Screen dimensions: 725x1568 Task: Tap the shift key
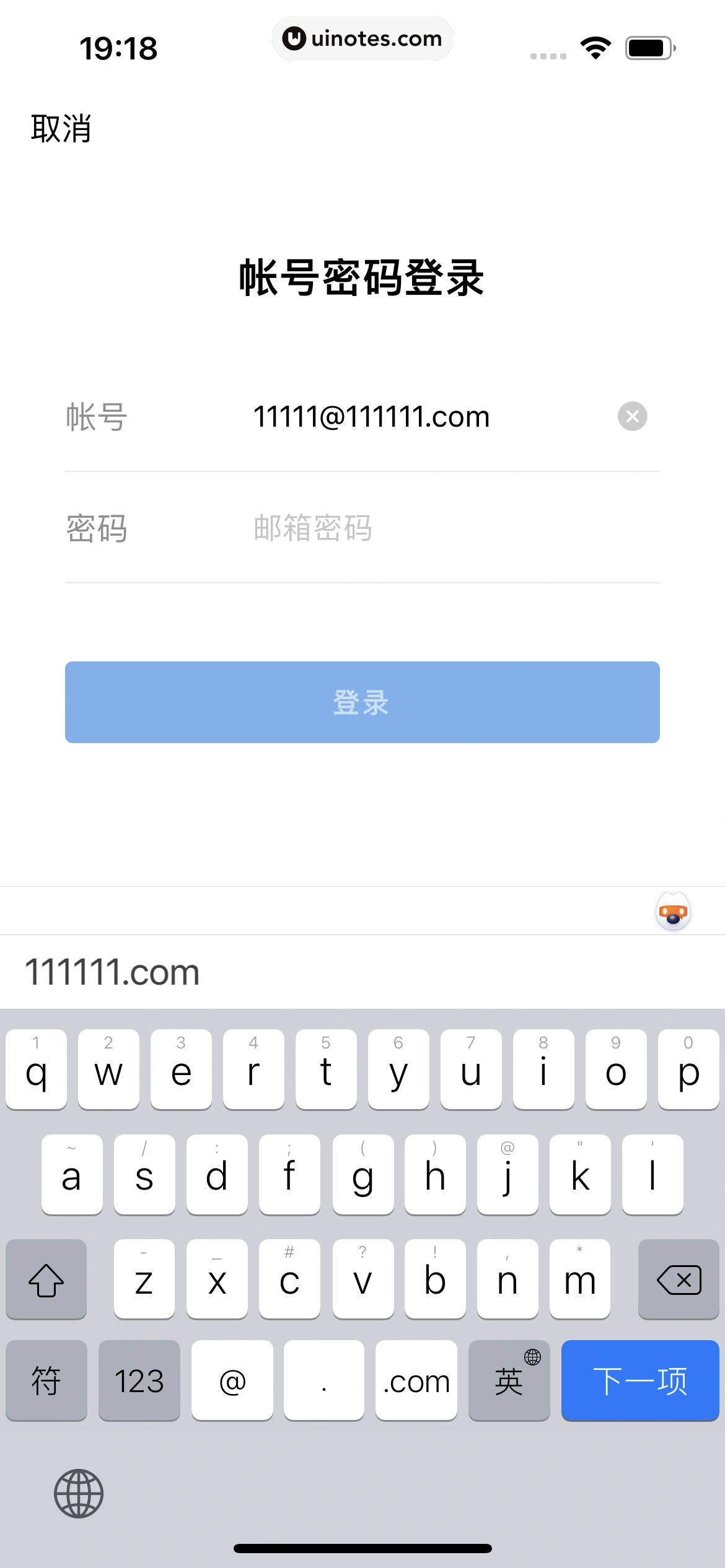(46, 1279)
